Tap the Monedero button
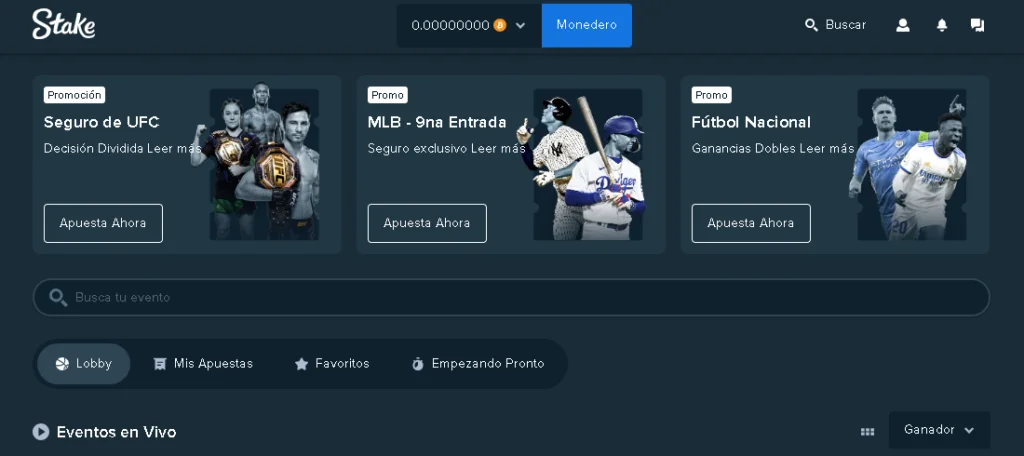This screenshot has width=1024, height=456. coord(586,25)
